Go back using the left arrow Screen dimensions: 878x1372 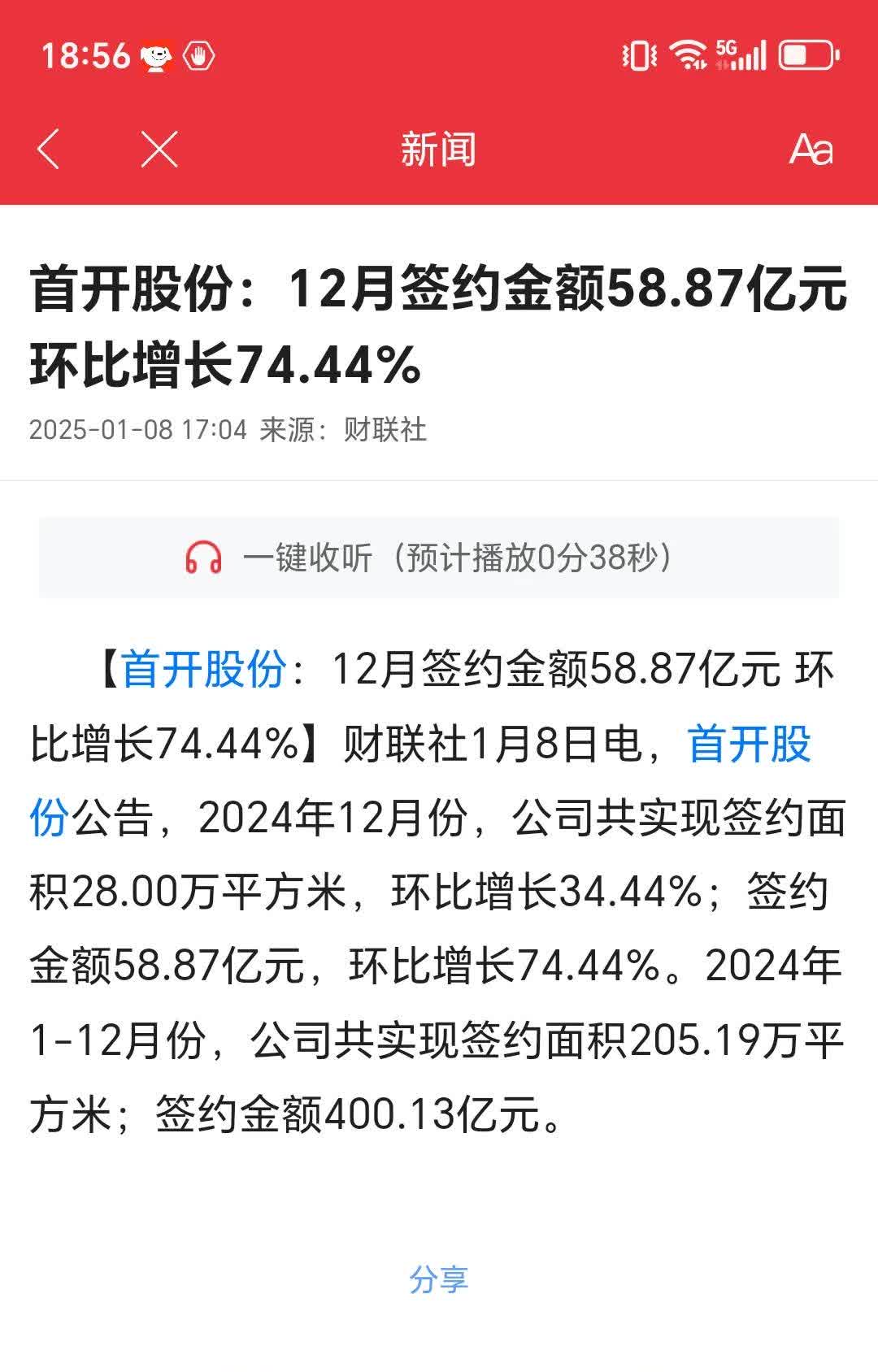tap(49, 149)
